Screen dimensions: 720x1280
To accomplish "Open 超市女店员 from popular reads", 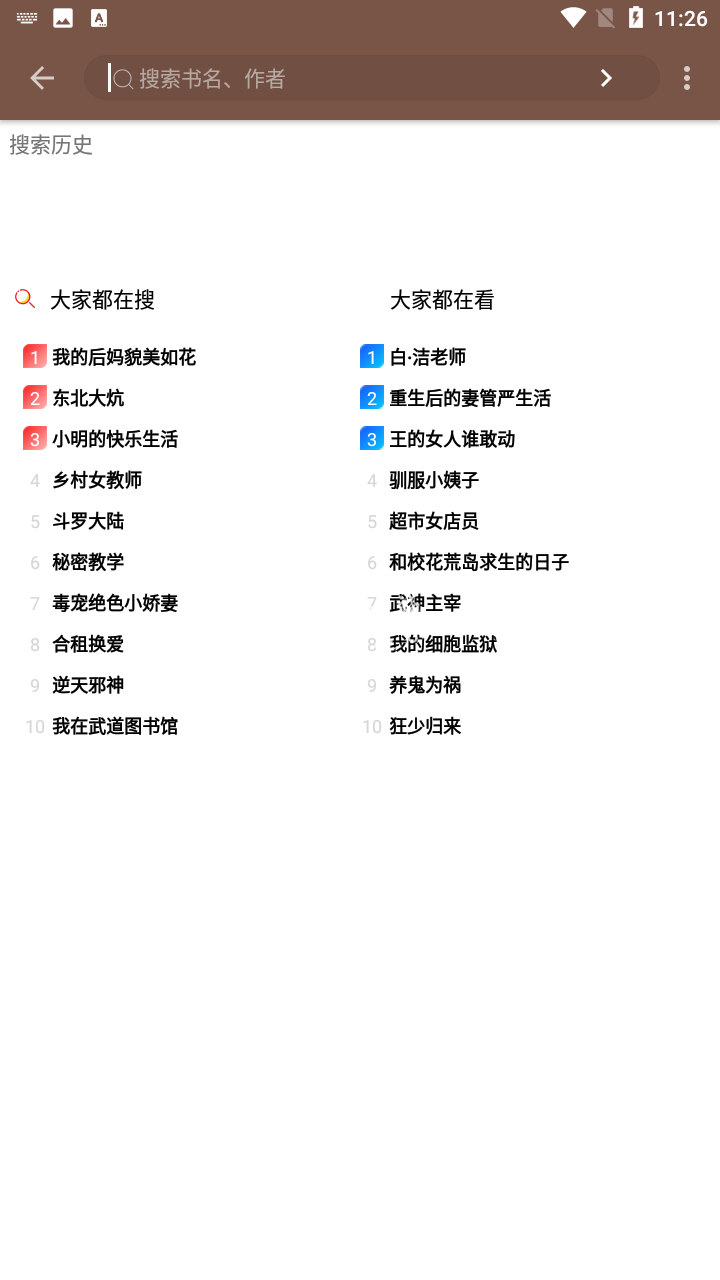I will pyautogui.click(x=434, y=521).
